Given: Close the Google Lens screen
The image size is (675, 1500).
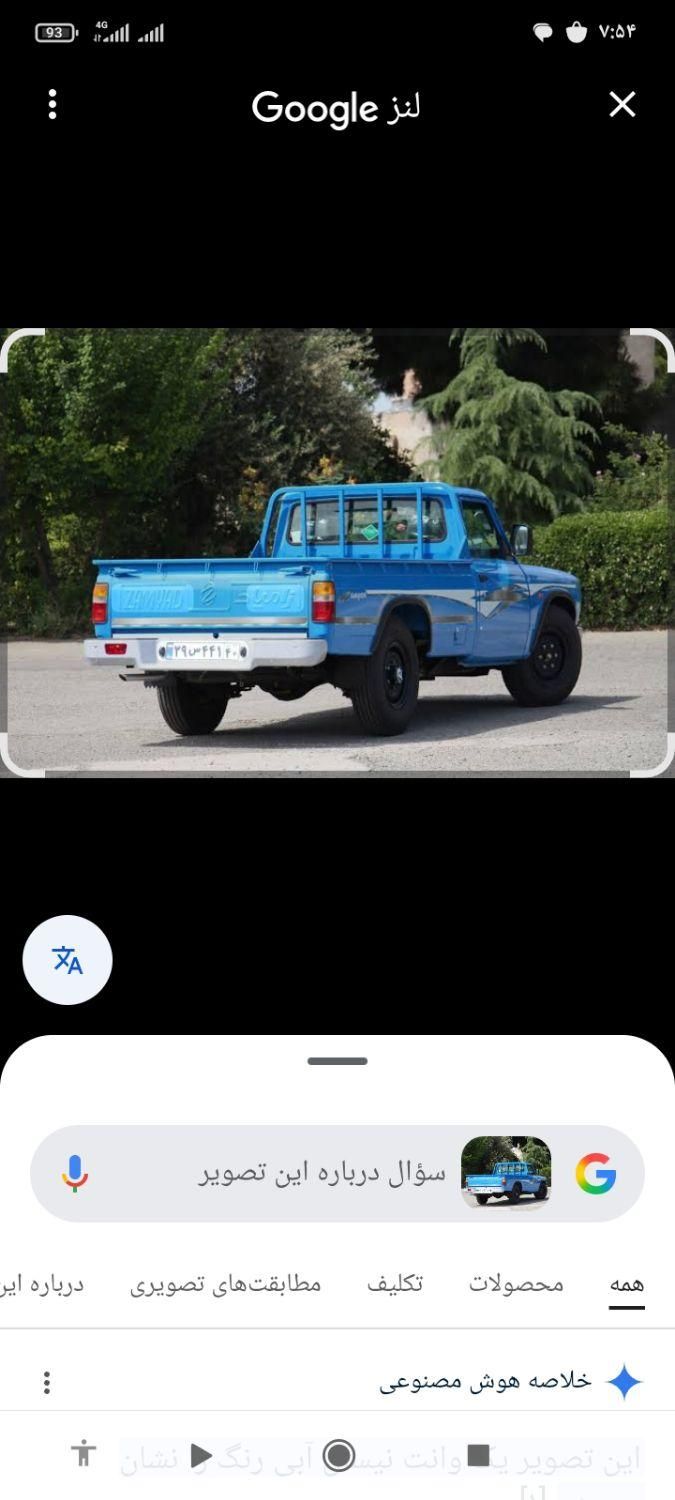Looking at the screenshot, I should 622,104.
